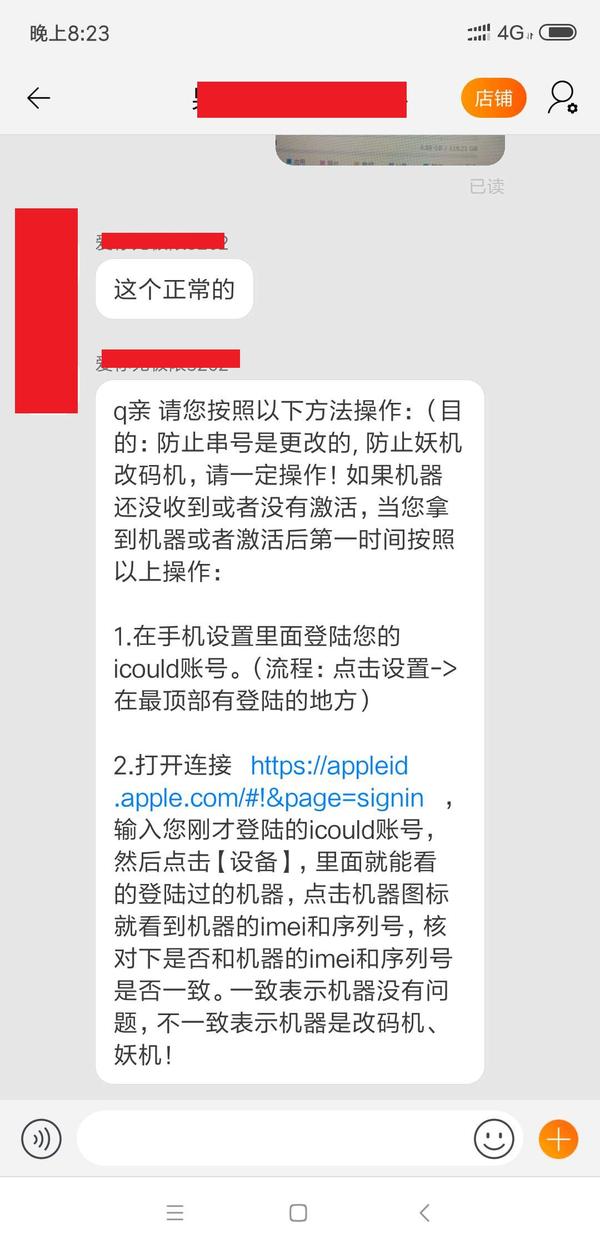The height and width of the screenshot is (1249, 600).
Task: Open the 店铺 shop button
Action: 494,98
